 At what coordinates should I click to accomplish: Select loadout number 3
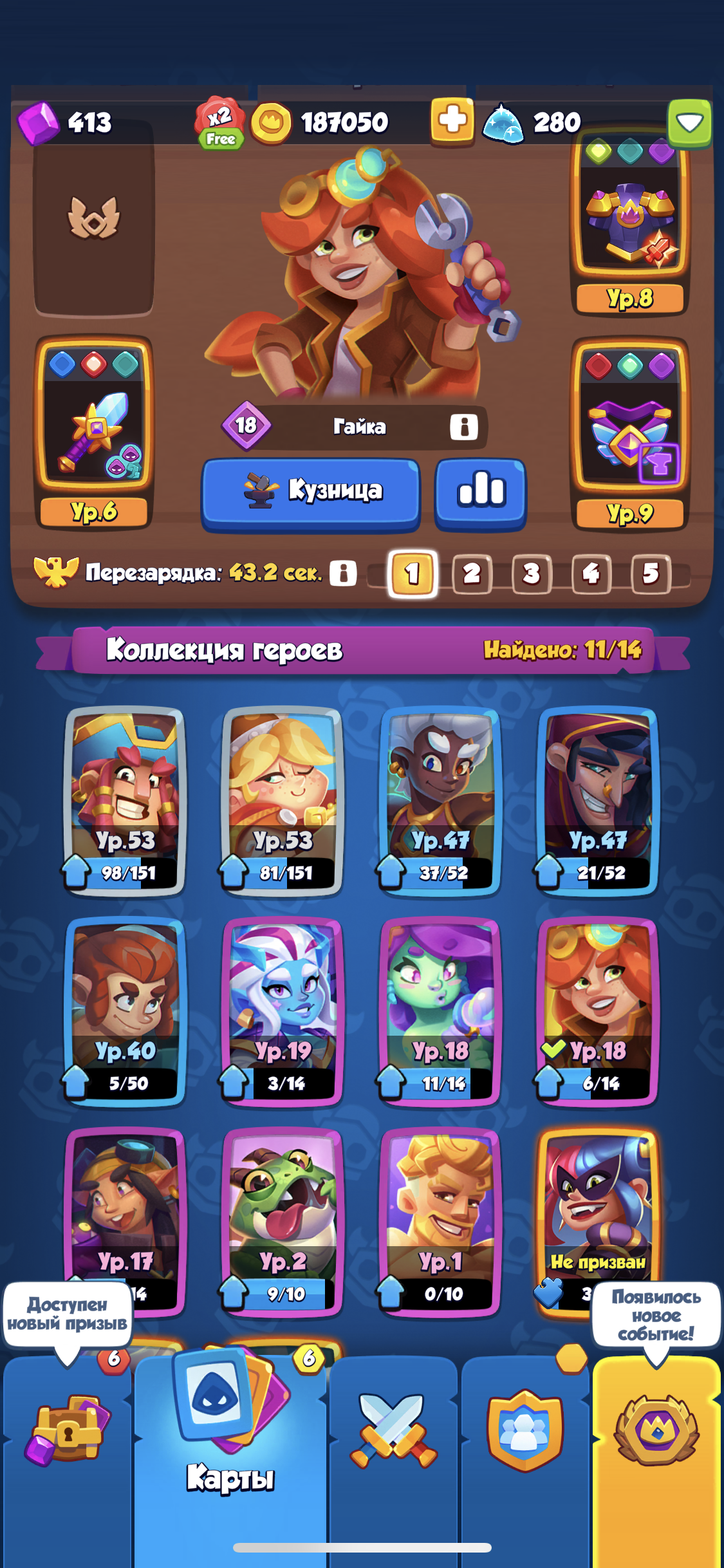(532, 573)
